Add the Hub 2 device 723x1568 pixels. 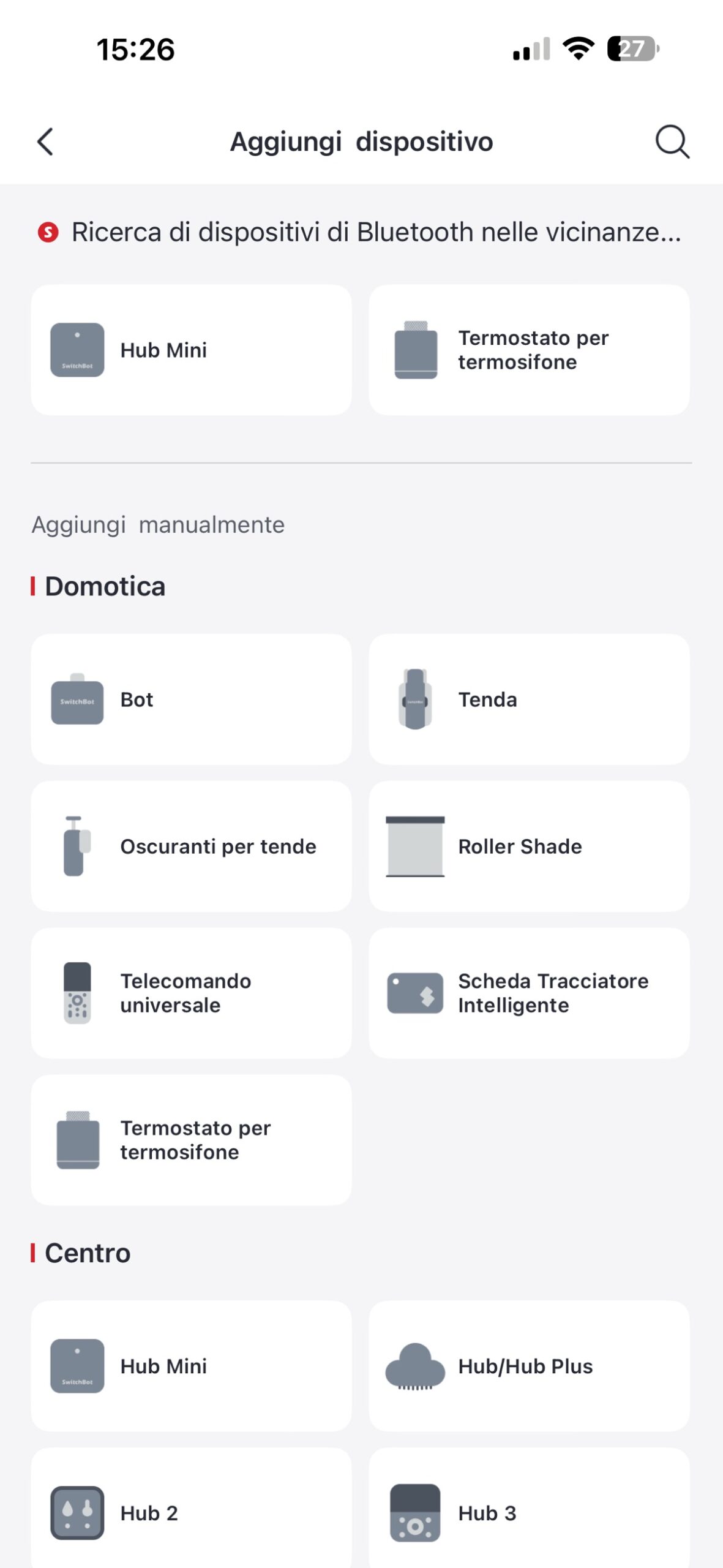[x=191, y=1512]
